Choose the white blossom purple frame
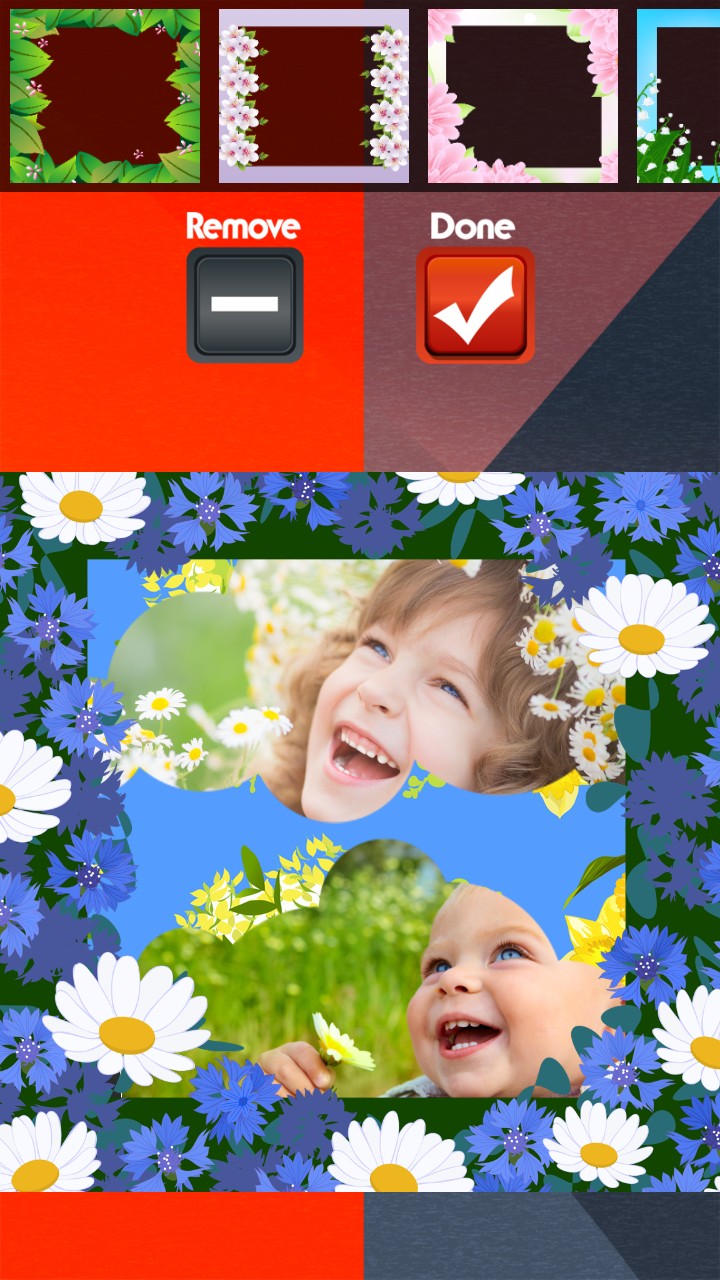720x1280 pixels. point(314,96)
